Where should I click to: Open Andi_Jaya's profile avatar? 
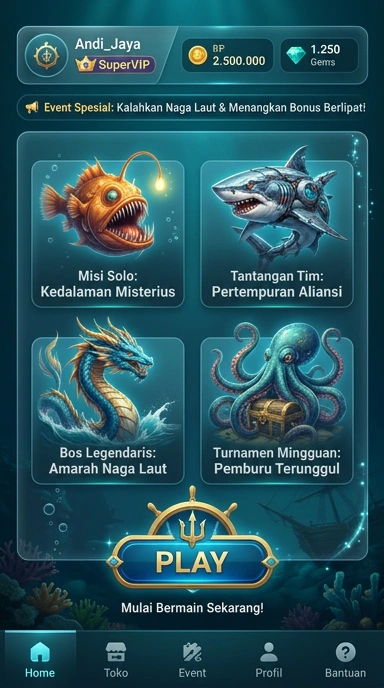coord(47,56)
